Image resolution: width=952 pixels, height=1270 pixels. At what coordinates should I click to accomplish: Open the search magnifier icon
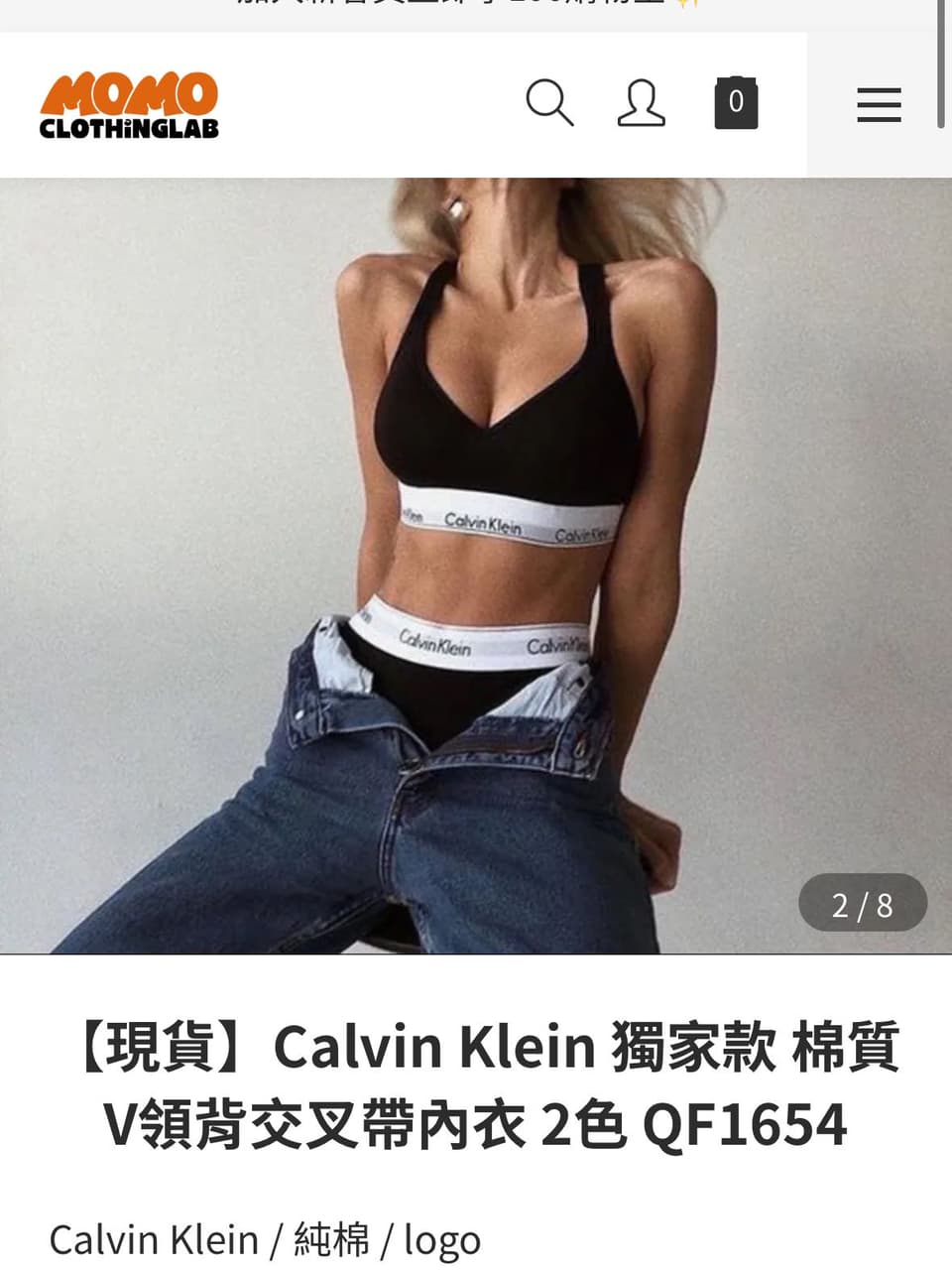[x=549, y=103]
